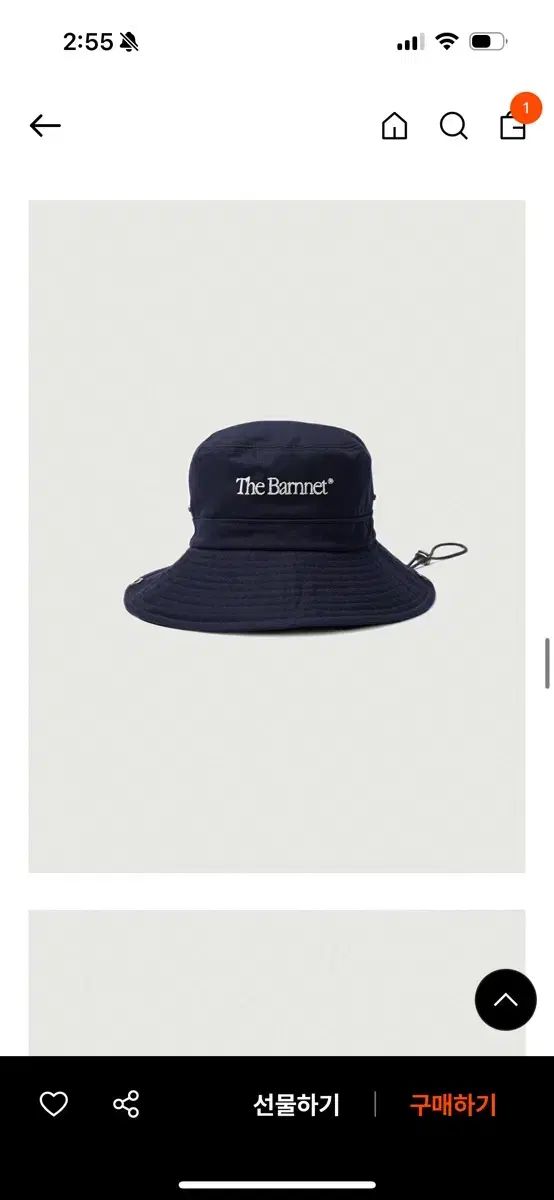The width and height of the screenshot is (554, 1200).
Task: Go back with the arrow icon
Action: pos(45,126)
